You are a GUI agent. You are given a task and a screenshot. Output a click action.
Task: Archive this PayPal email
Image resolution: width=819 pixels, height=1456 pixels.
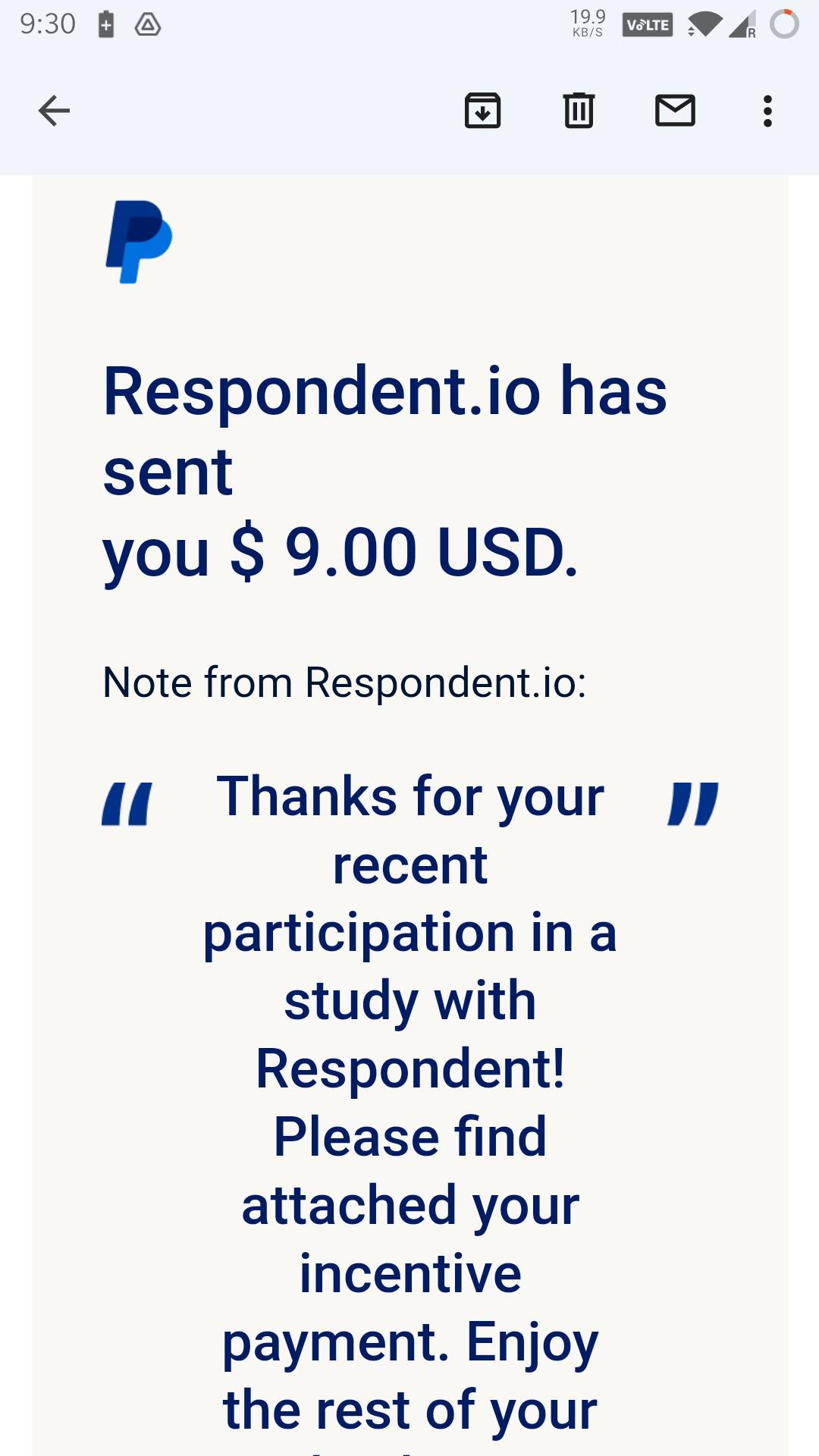(x=482, y=111)
